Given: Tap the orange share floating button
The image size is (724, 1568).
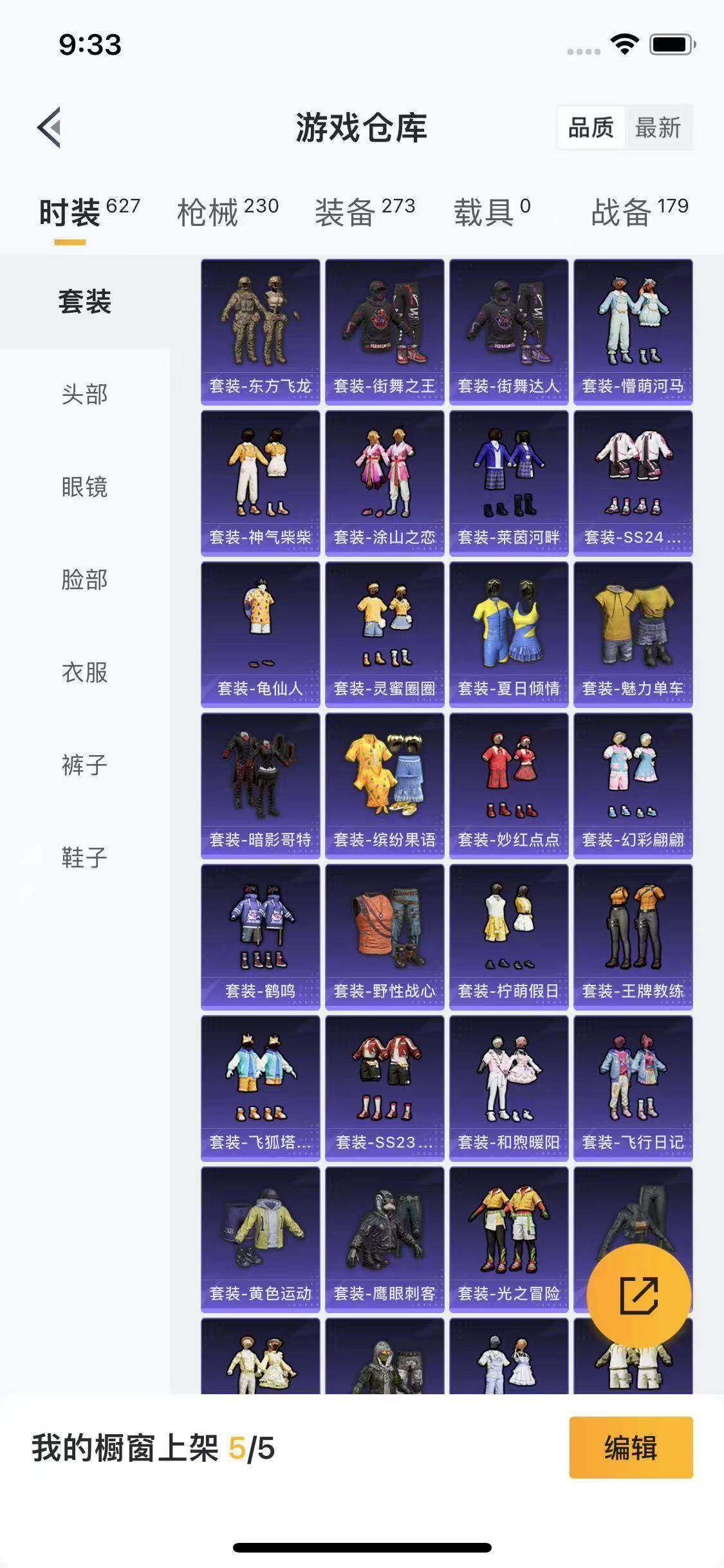Looking at the screenshot, I should (x=639, y=1296).
